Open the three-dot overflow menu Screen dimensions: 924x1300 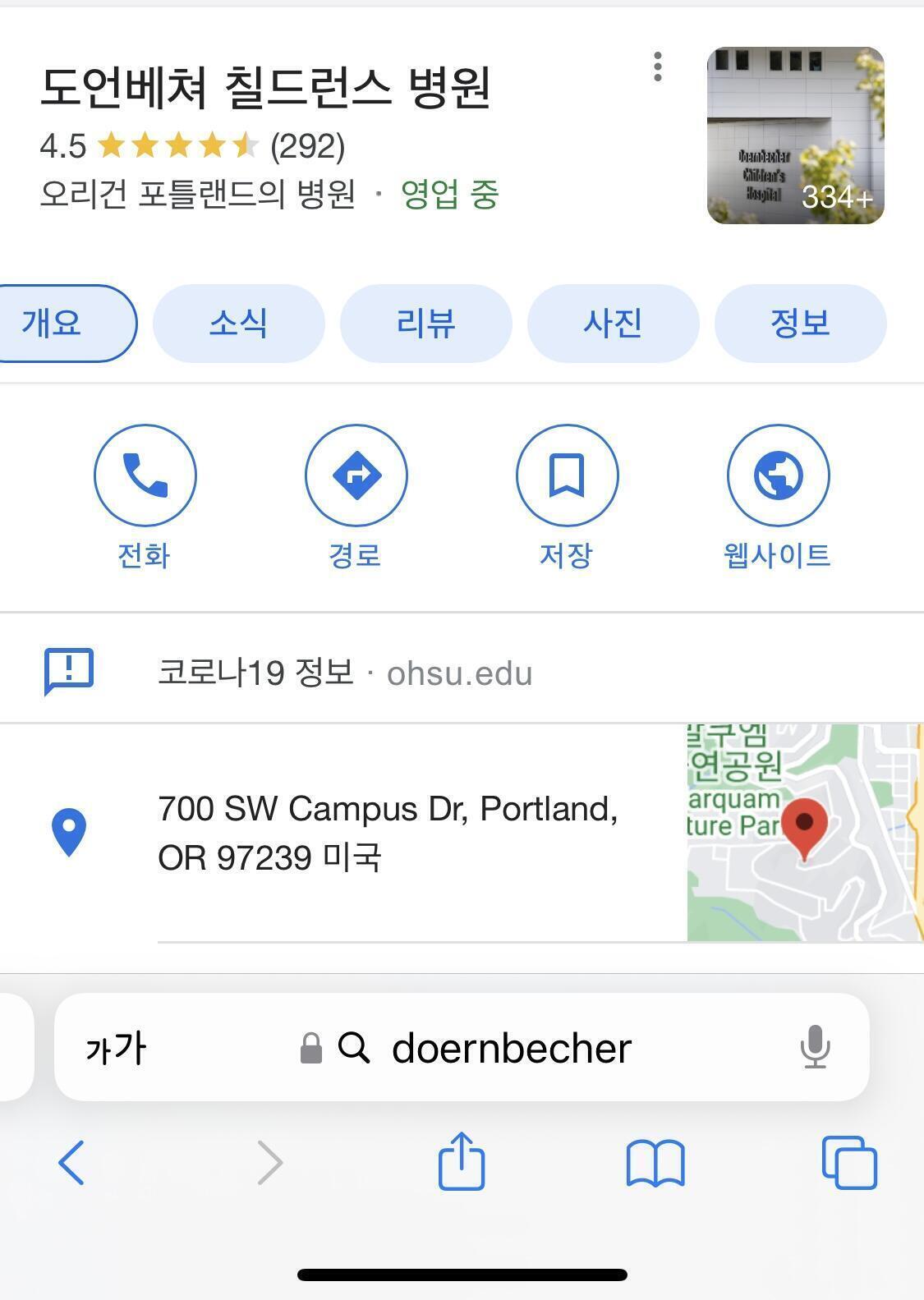tap(657, 67)
